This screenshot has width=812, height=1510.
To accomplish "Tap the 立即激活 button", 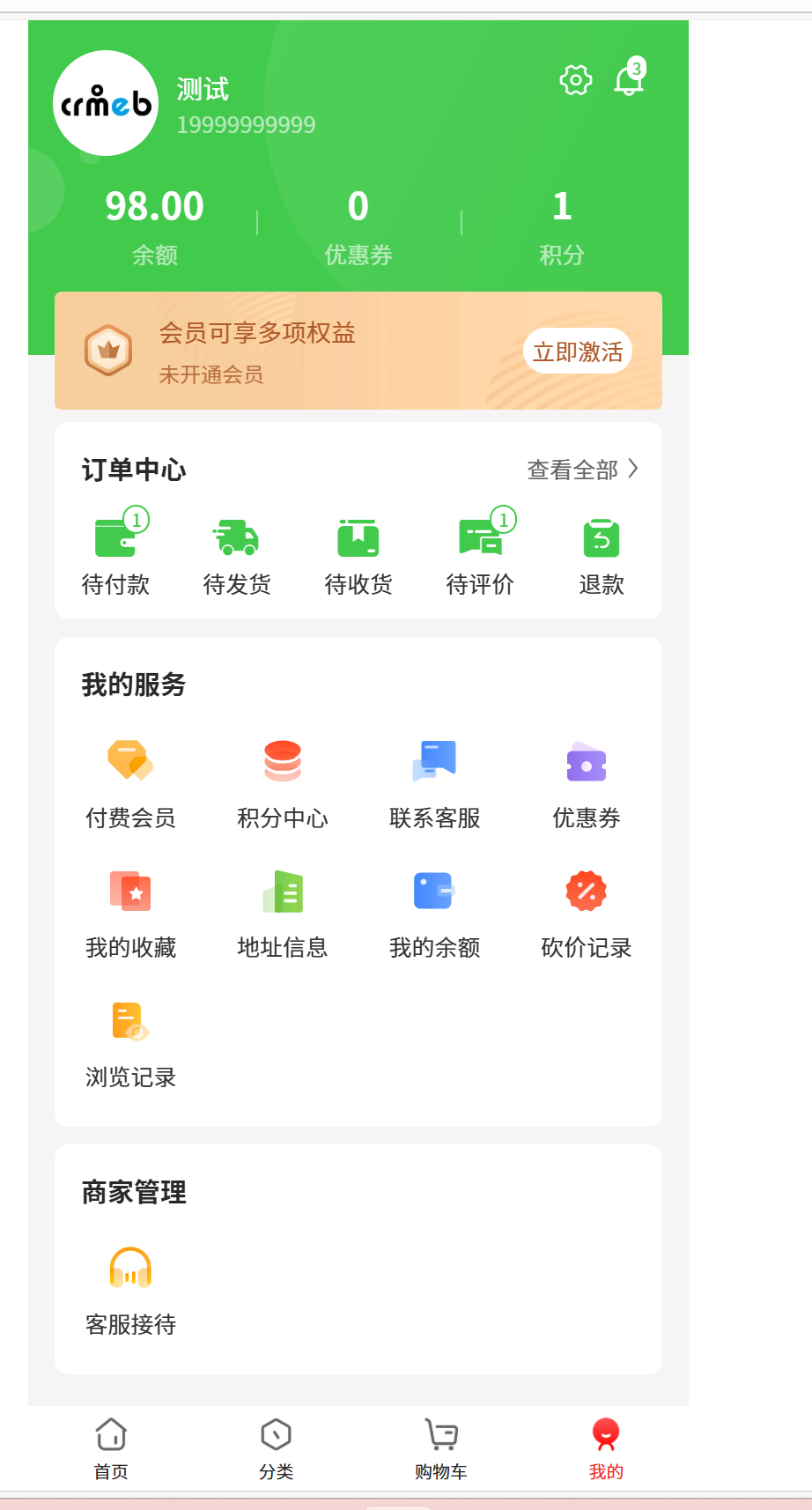I will click(578, 352).
